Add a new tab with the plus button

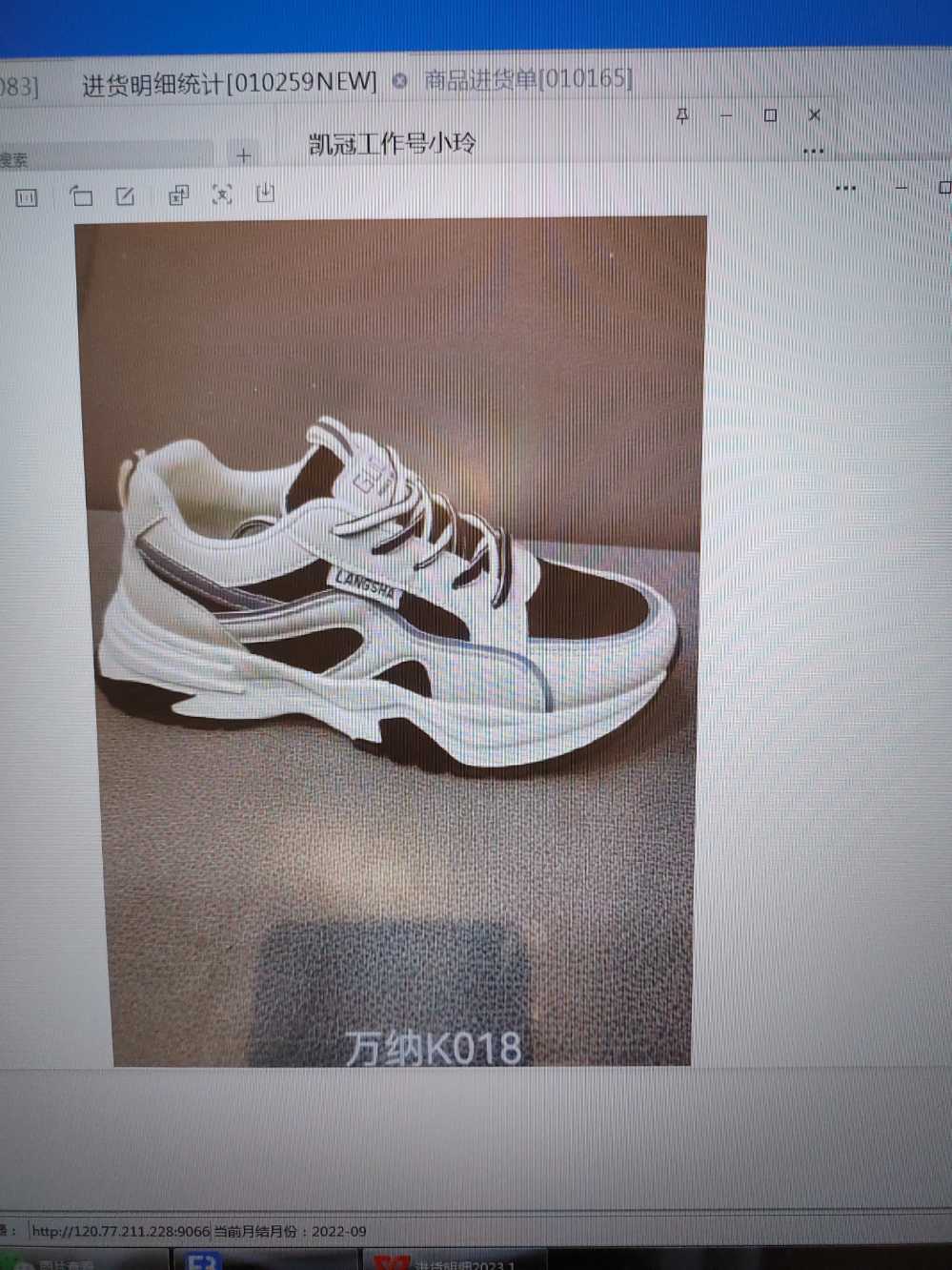[244, 156]
